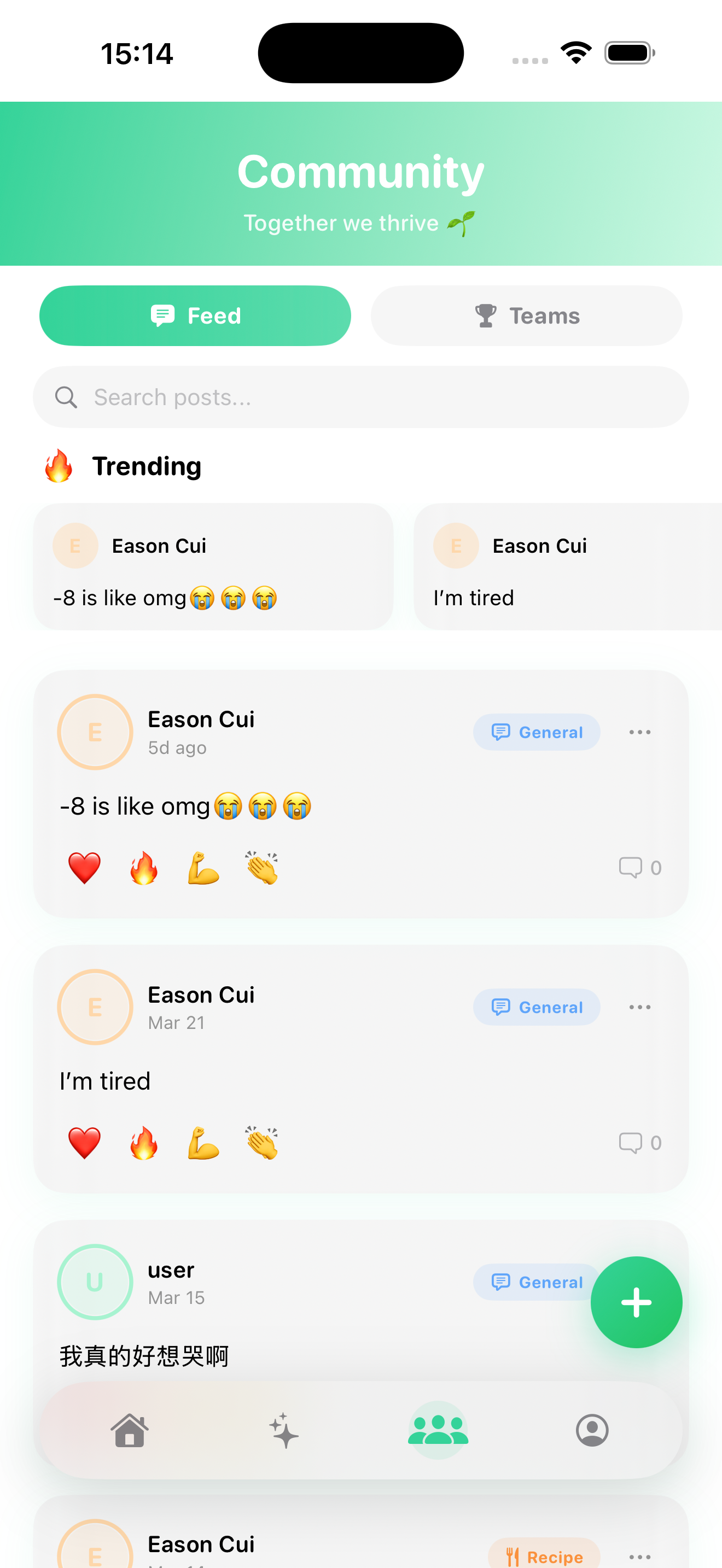React with muscle emoji on 'I'm tired' post

[203, 1143]
